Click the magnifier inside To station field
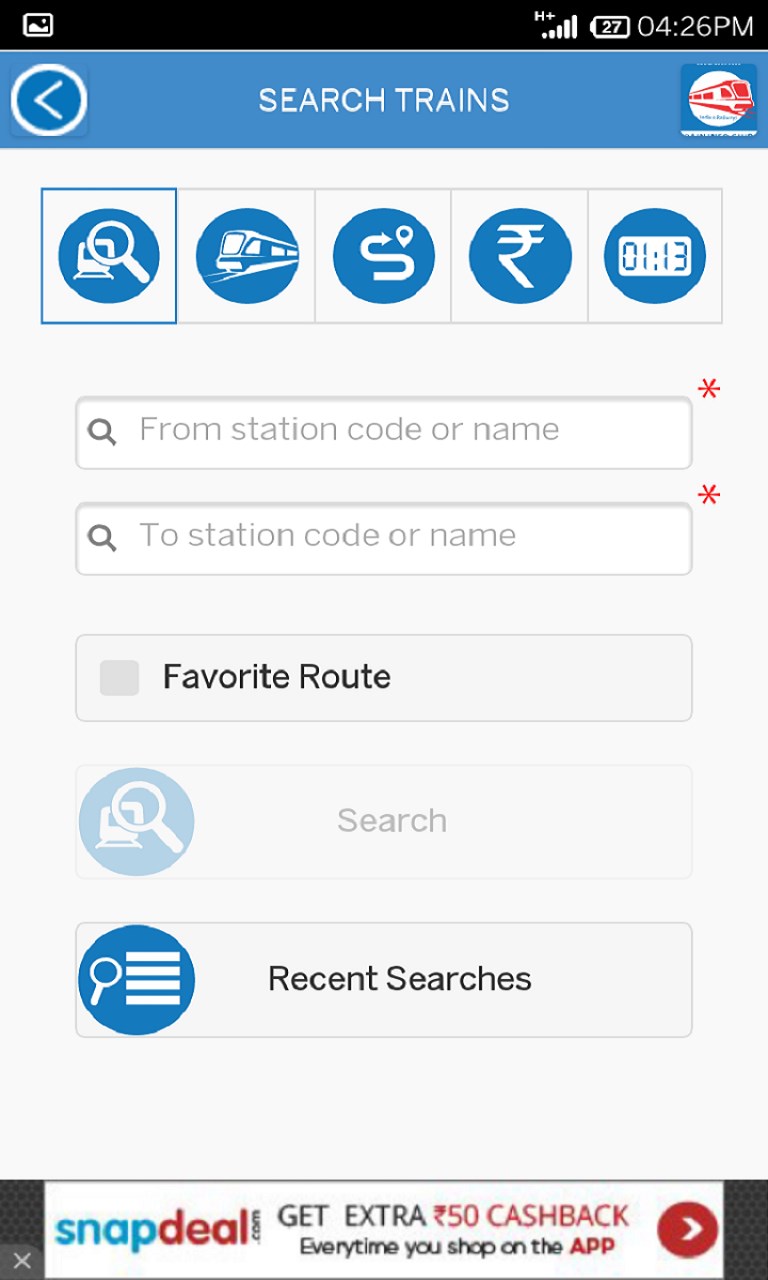The height and width of the screenshot is (1280, 768). point(103,537)
